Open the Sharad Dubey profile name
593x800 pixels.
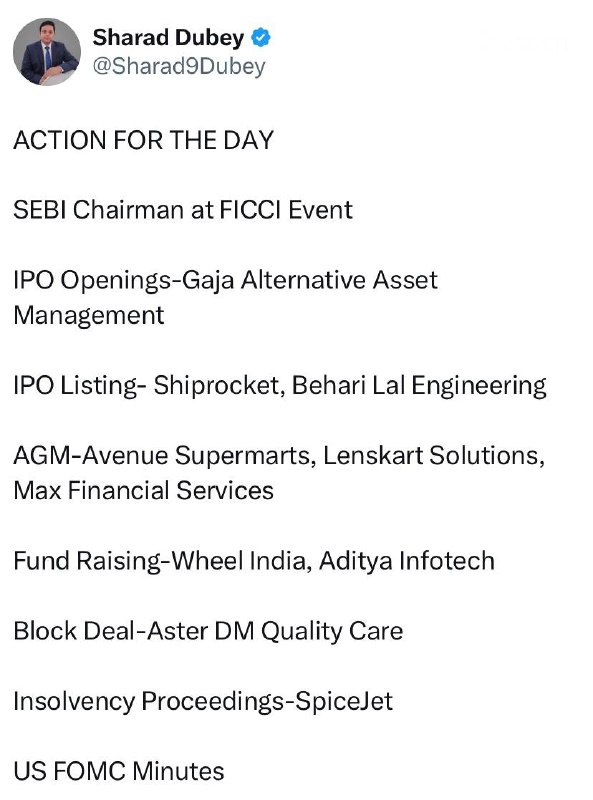168,38
